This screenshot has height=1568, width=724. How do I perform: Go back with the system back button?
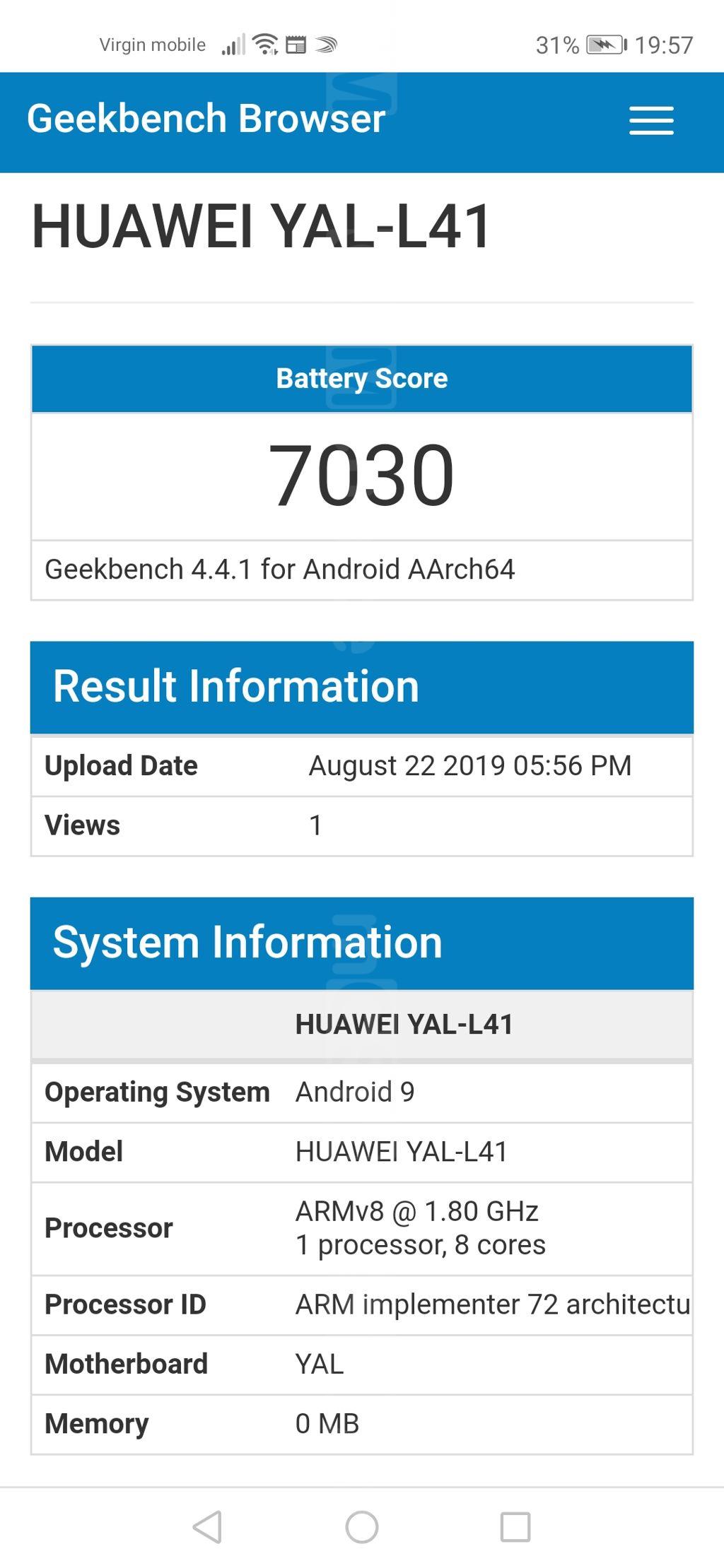click(207, 1527)
